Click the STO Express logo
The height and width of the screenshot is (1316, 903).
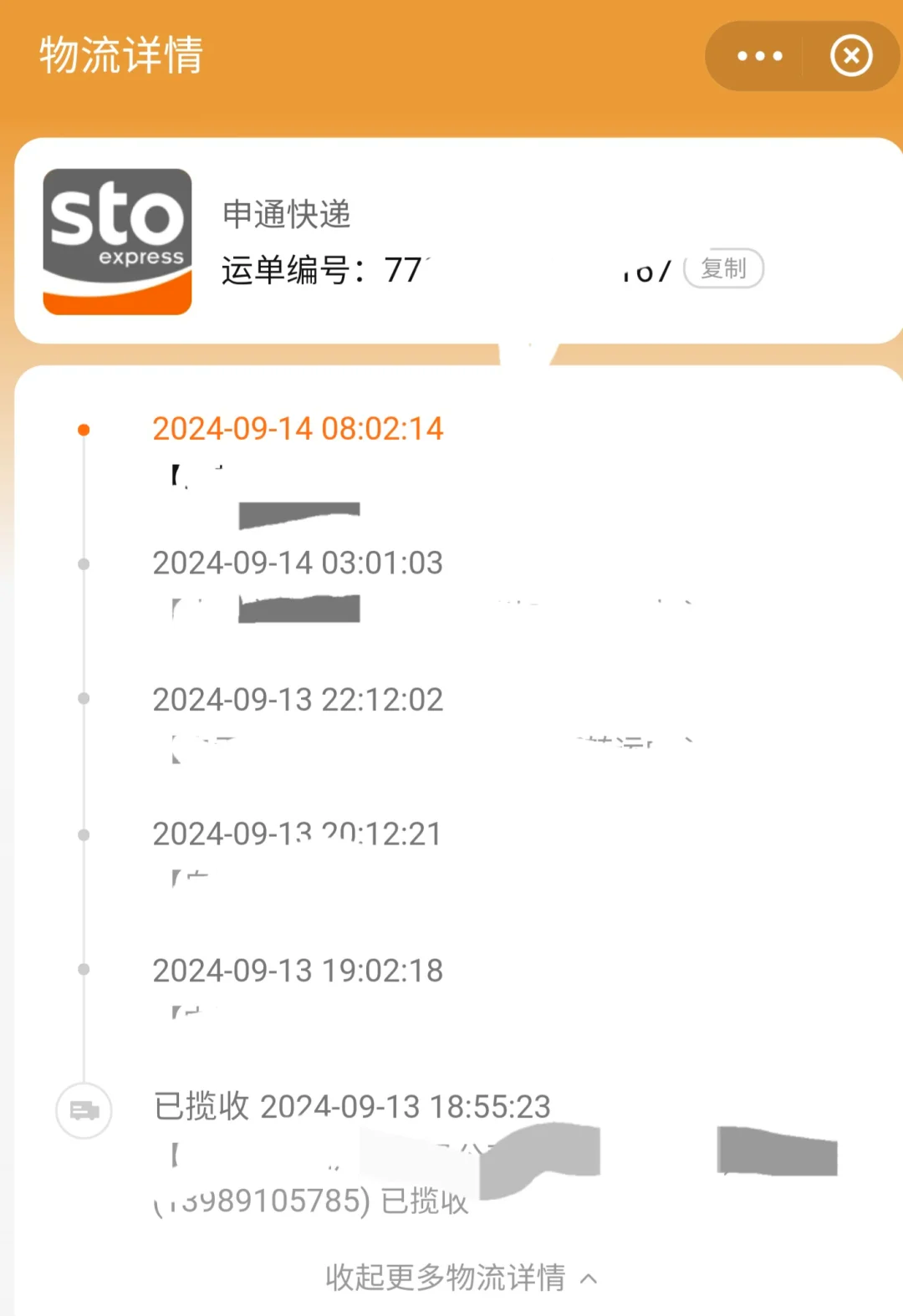pos(117,241)
